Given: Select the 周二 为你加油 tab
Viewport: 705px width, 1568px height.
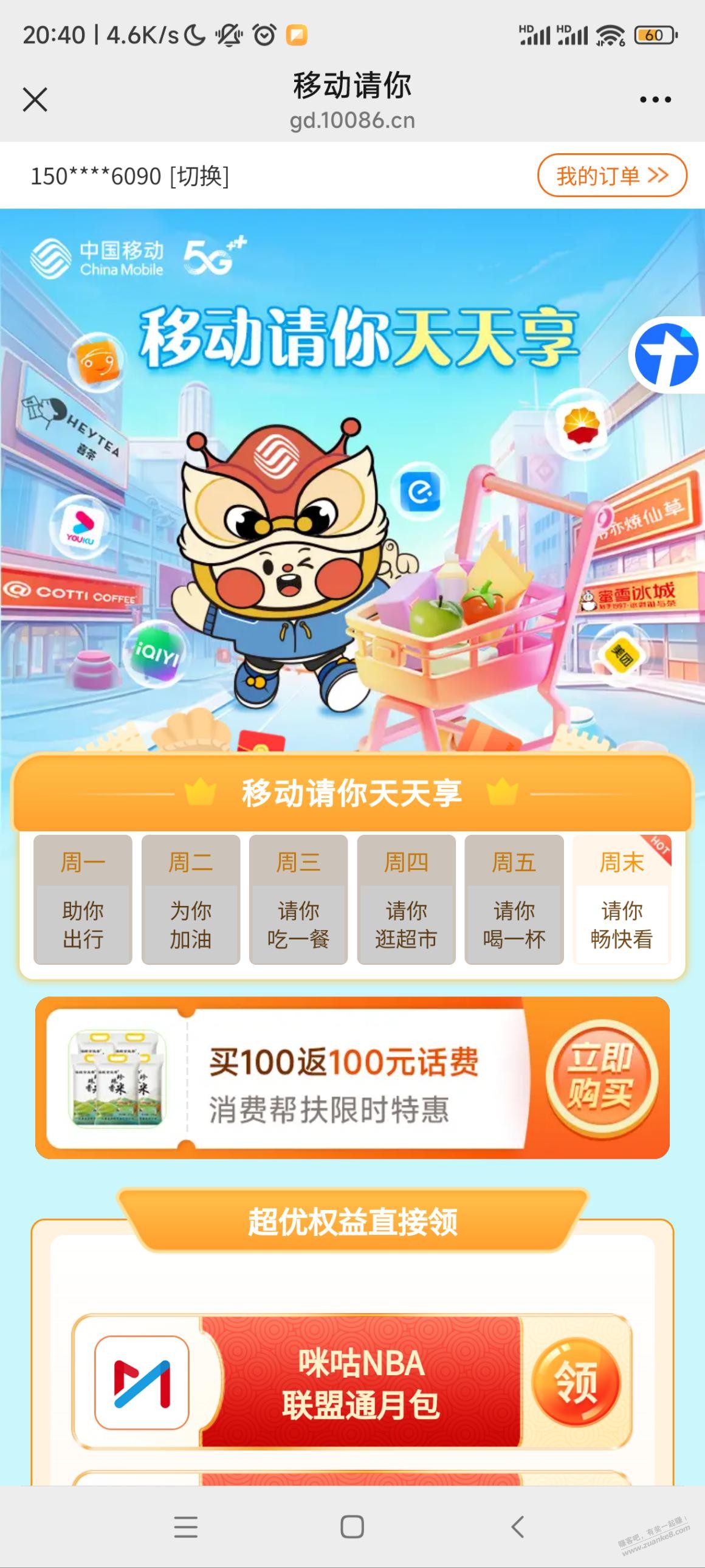Looking at the screenshot, I should pos(190,900).
